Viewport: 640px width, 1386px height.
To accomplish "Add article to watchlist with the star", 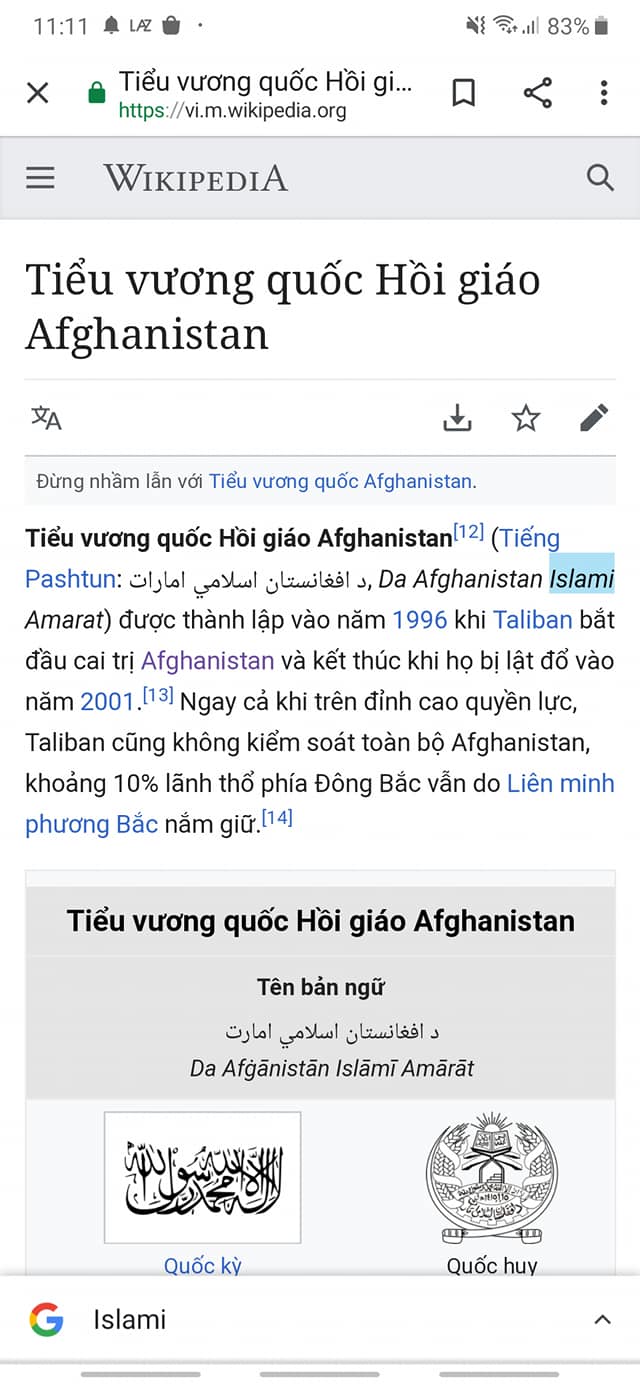I will coord(526,418).
